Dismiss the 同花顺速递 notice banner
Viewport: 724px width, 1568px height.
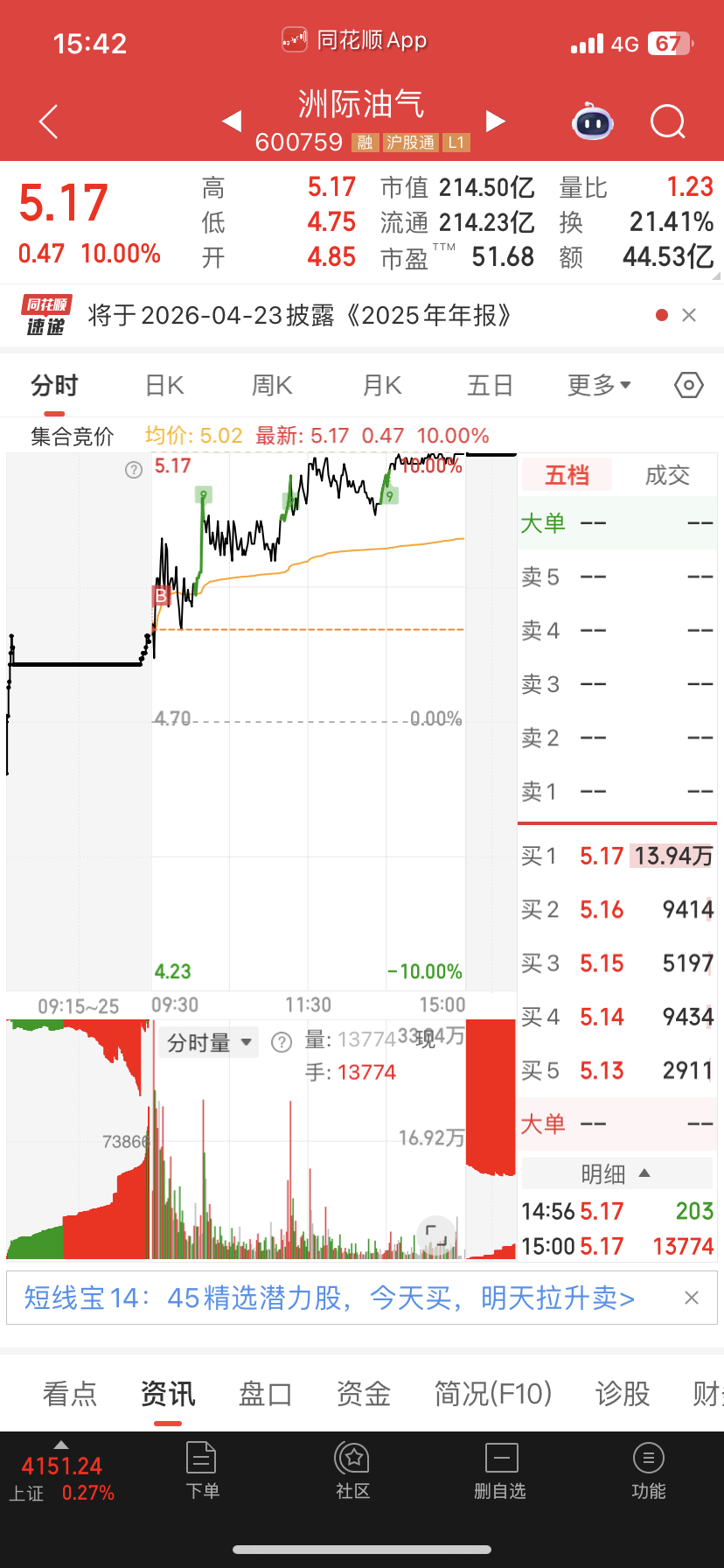689,315
